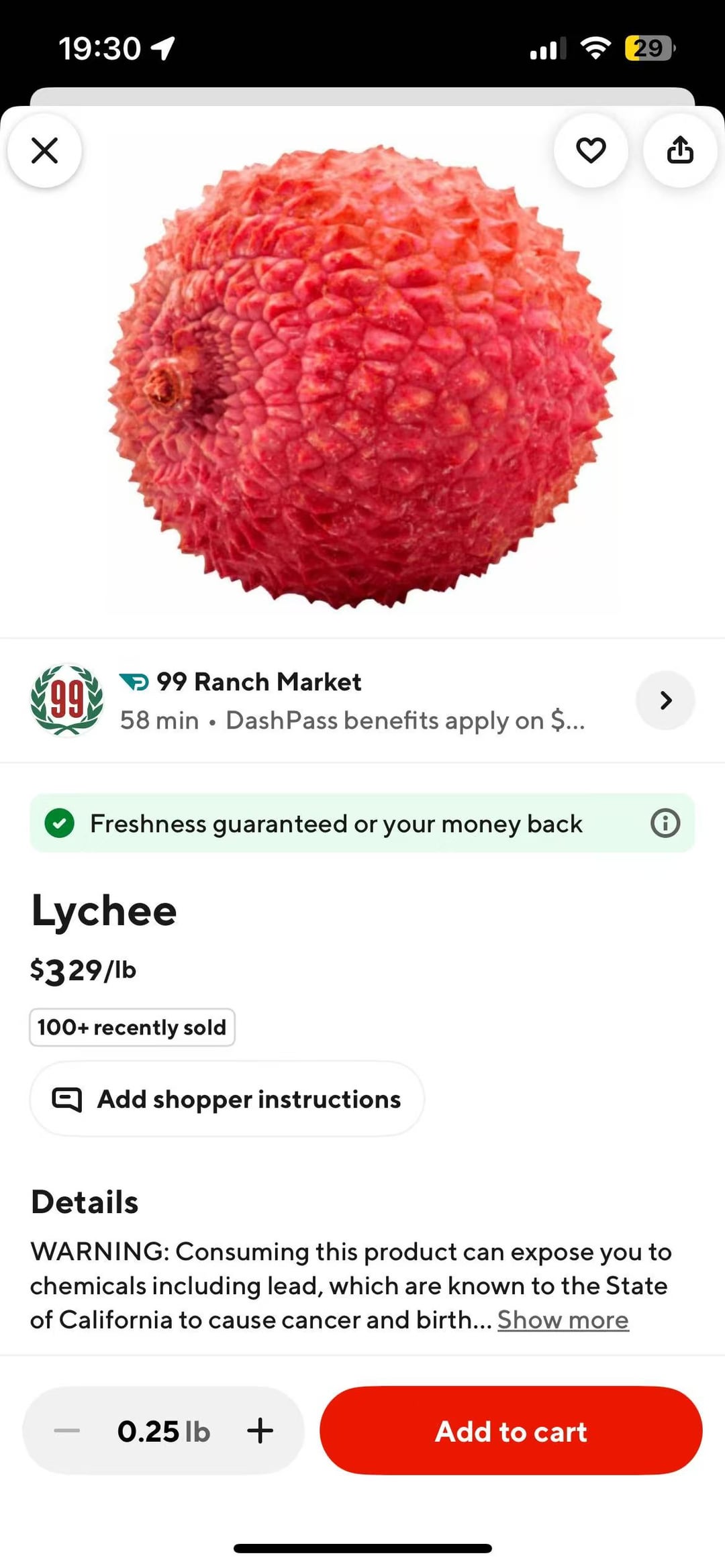Screen dimensions: 725x1568
Task: Save Lychee to favorites with the heart
Action: (x=591, y=150)
